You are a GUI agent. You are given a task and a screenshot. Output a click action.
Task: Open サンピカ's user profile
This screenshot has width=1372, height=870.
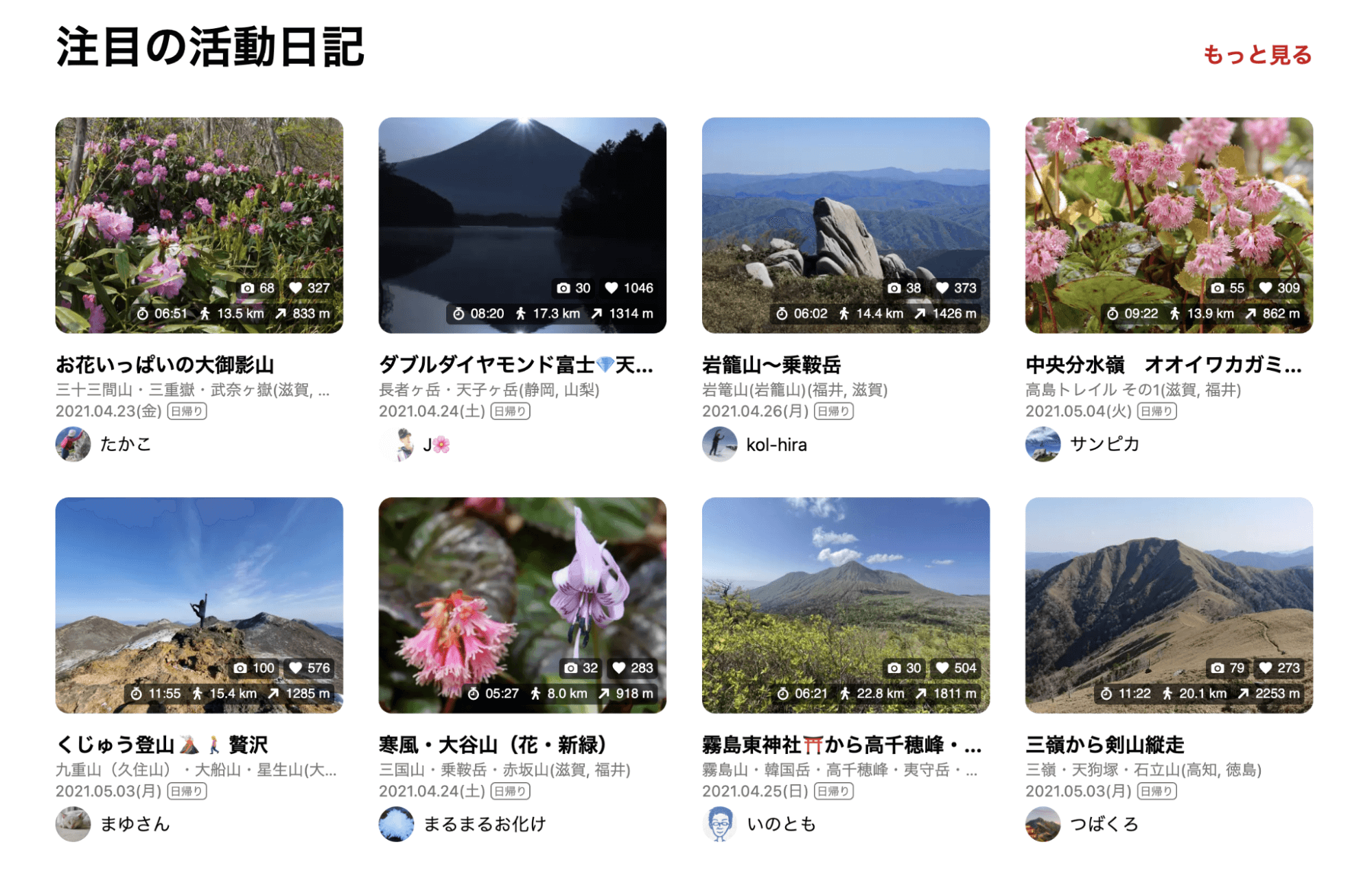(1104, 444)
